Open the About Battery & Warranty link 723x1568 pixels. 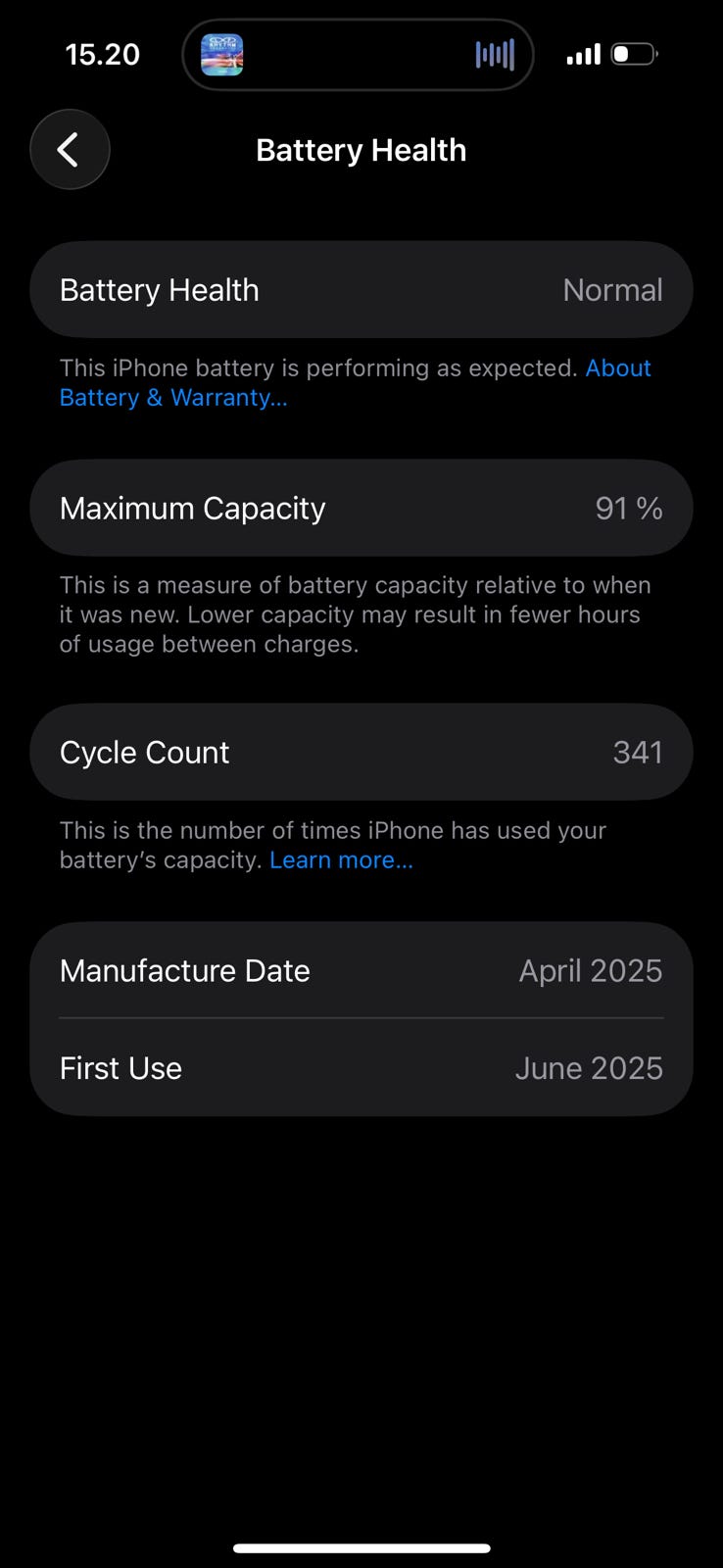click(x=172, y=398)
